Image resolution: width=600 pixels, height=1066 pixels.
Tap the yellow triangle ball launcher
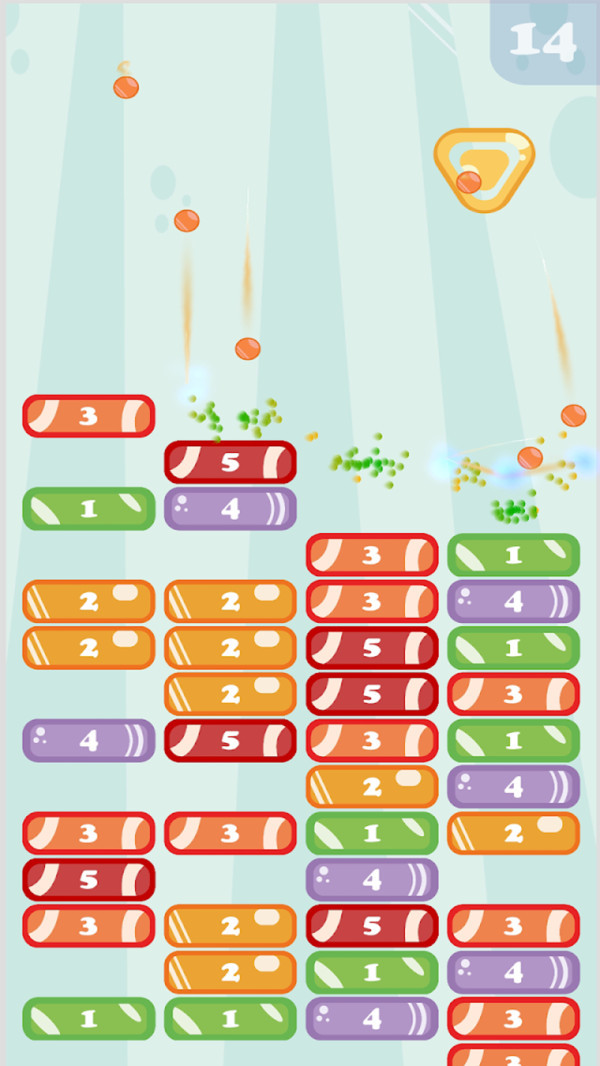coord(484,166)
